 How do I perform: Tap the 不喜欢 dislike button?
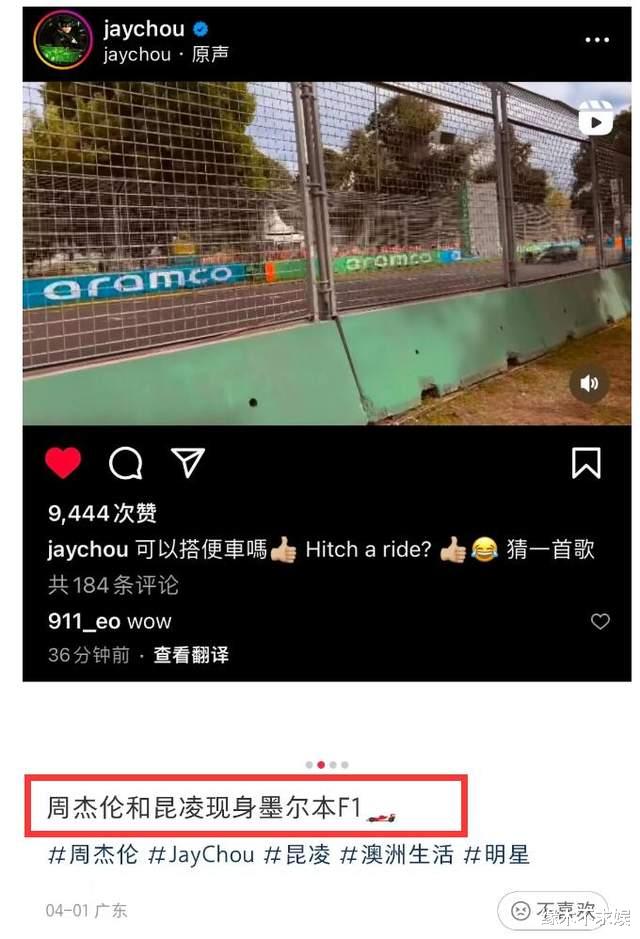click(x=553, y=910)
